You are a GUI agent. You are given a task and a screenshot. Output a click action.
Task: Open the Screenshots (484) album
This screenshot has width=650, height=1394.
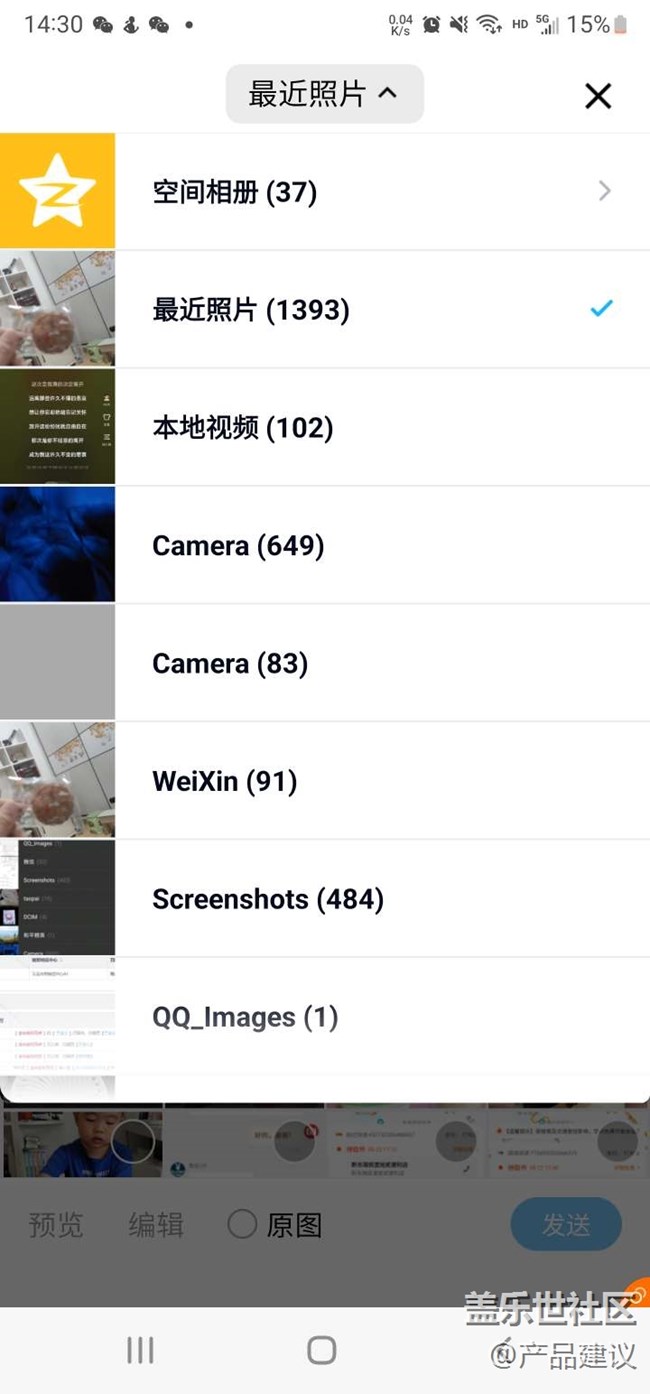pos(325,899)
